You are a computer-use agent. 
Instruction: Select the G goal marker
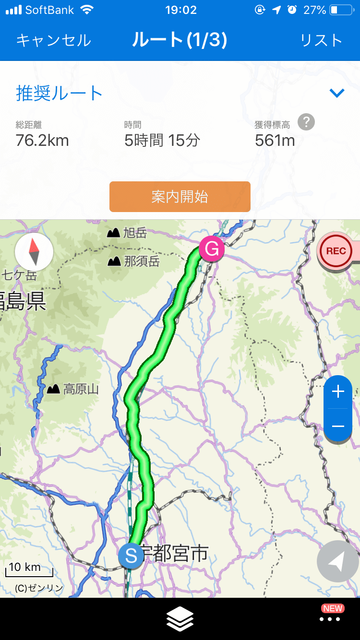(212, 249)
